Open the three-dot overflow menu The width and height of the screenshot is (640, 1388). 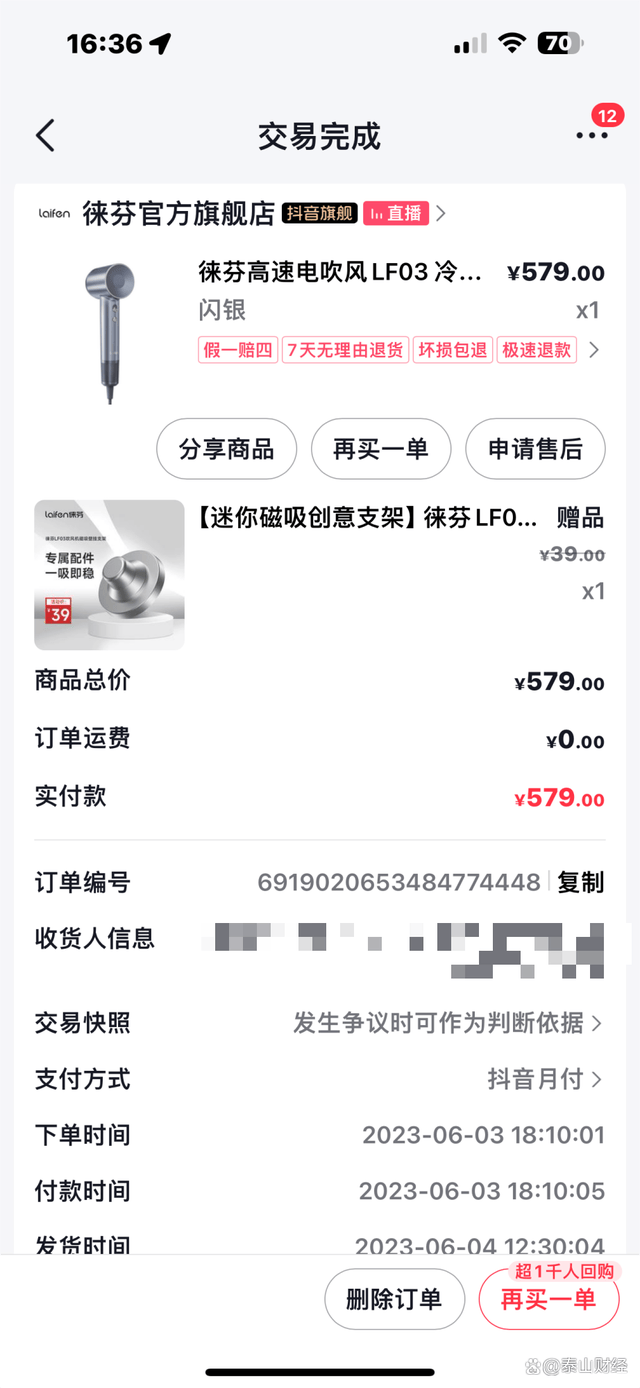click(592, 136)
